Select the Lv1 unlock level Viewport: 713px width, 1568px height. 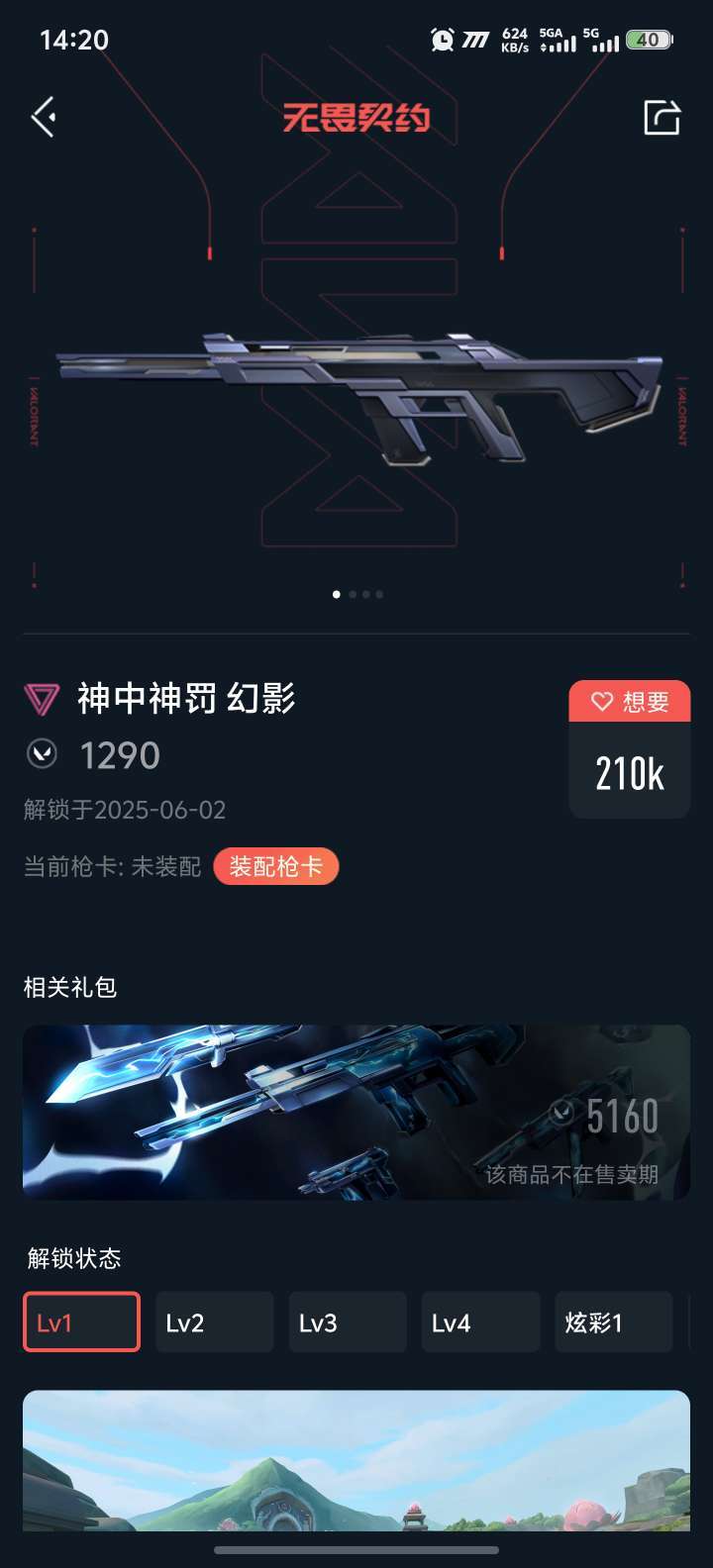(x=81, y=1323)
